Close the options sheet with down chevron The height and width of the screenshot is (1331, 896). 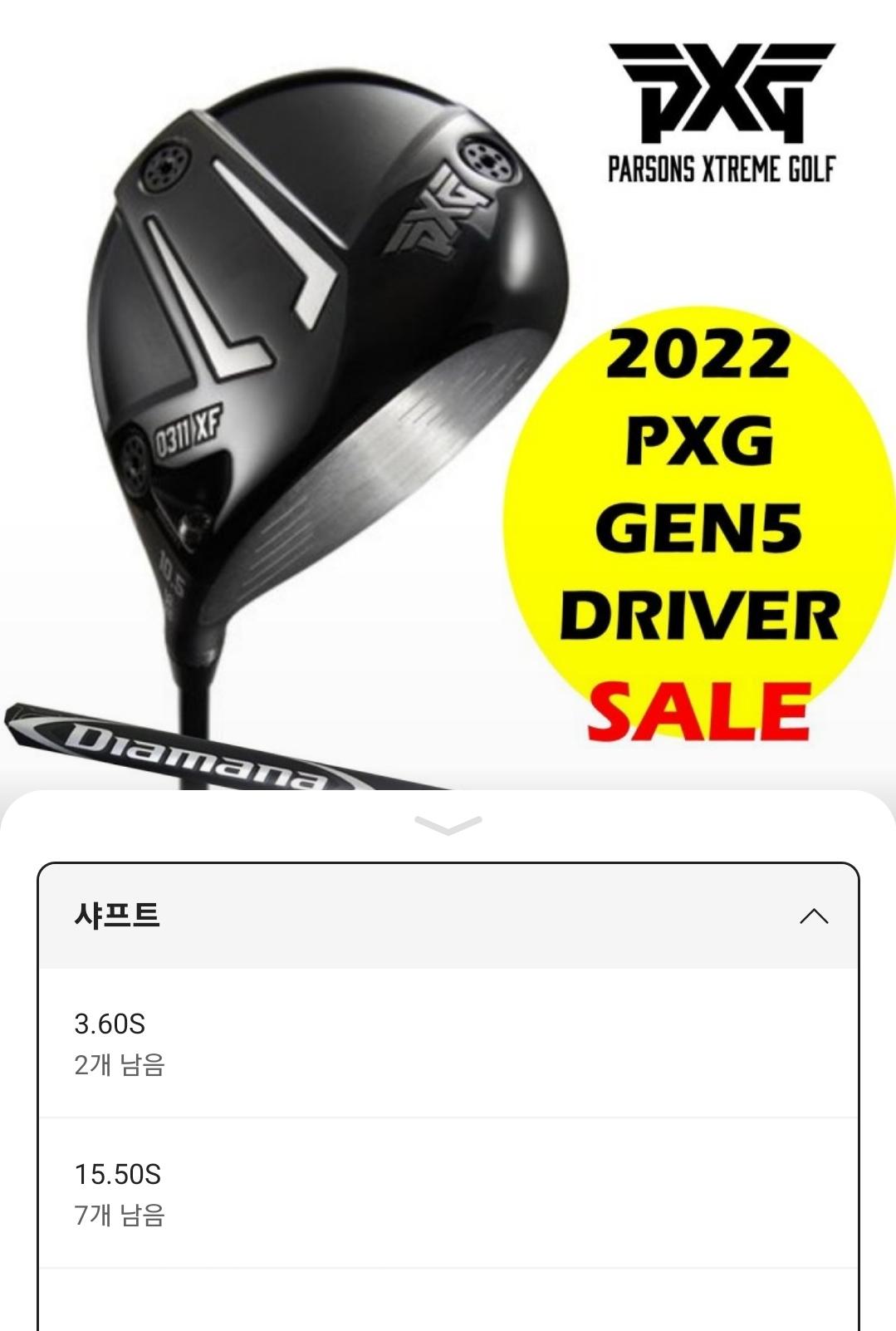(448, 825)
